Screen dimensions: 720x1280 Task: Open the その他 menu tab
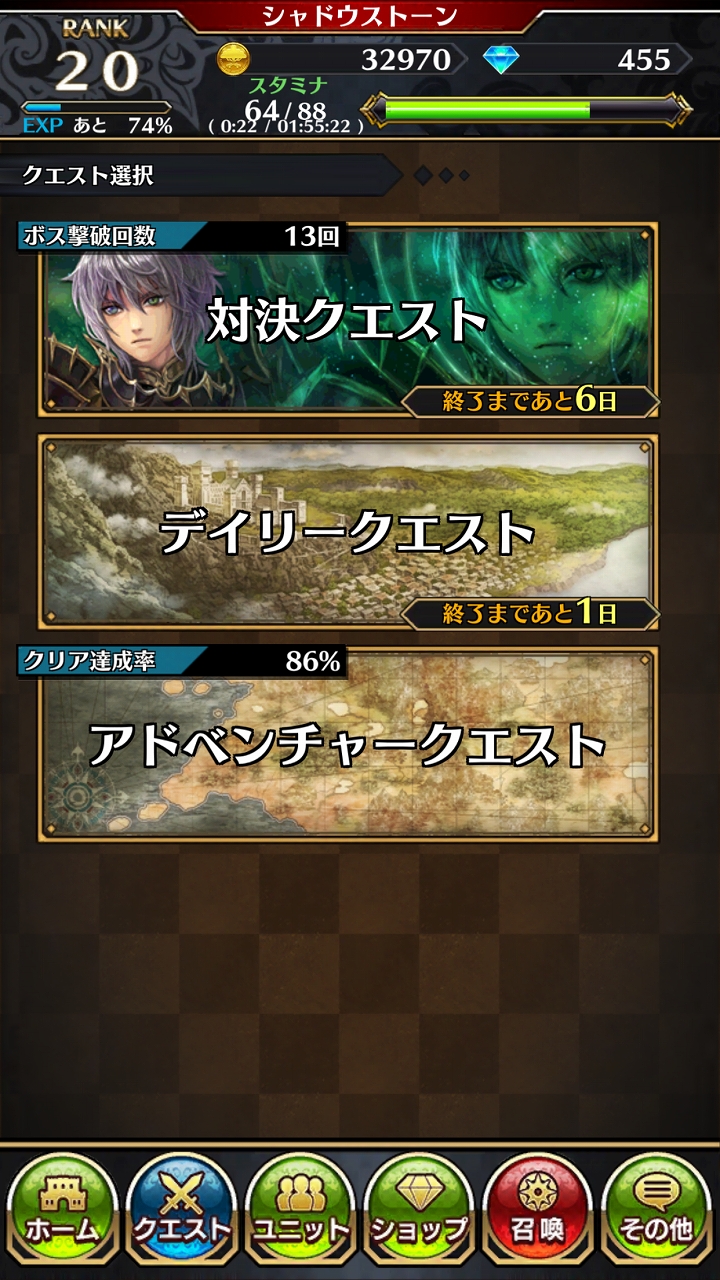click(657, 1213)
